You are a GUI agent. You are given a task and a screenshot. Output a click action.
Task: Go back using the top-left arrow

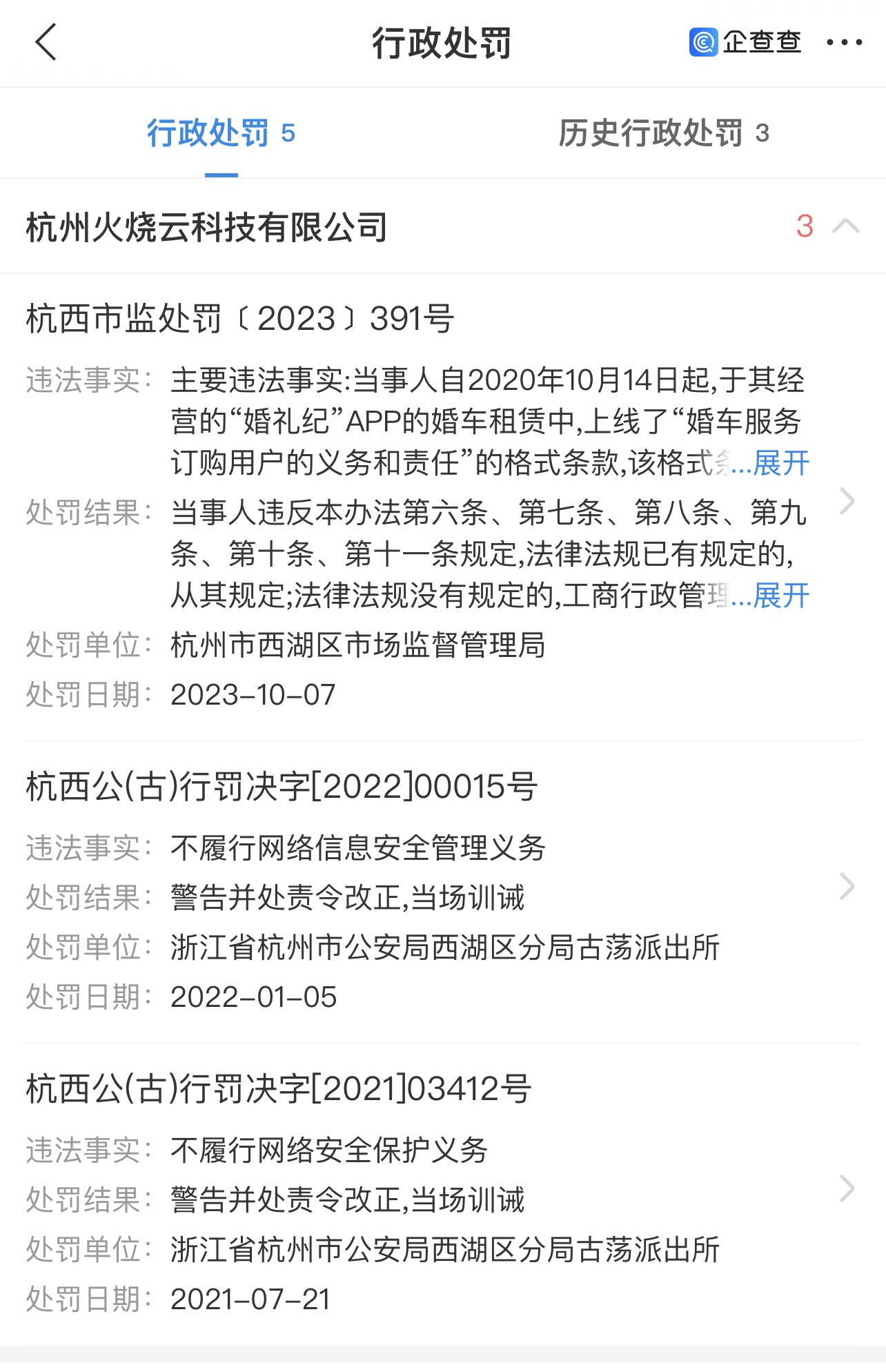[x=46, y=42]
